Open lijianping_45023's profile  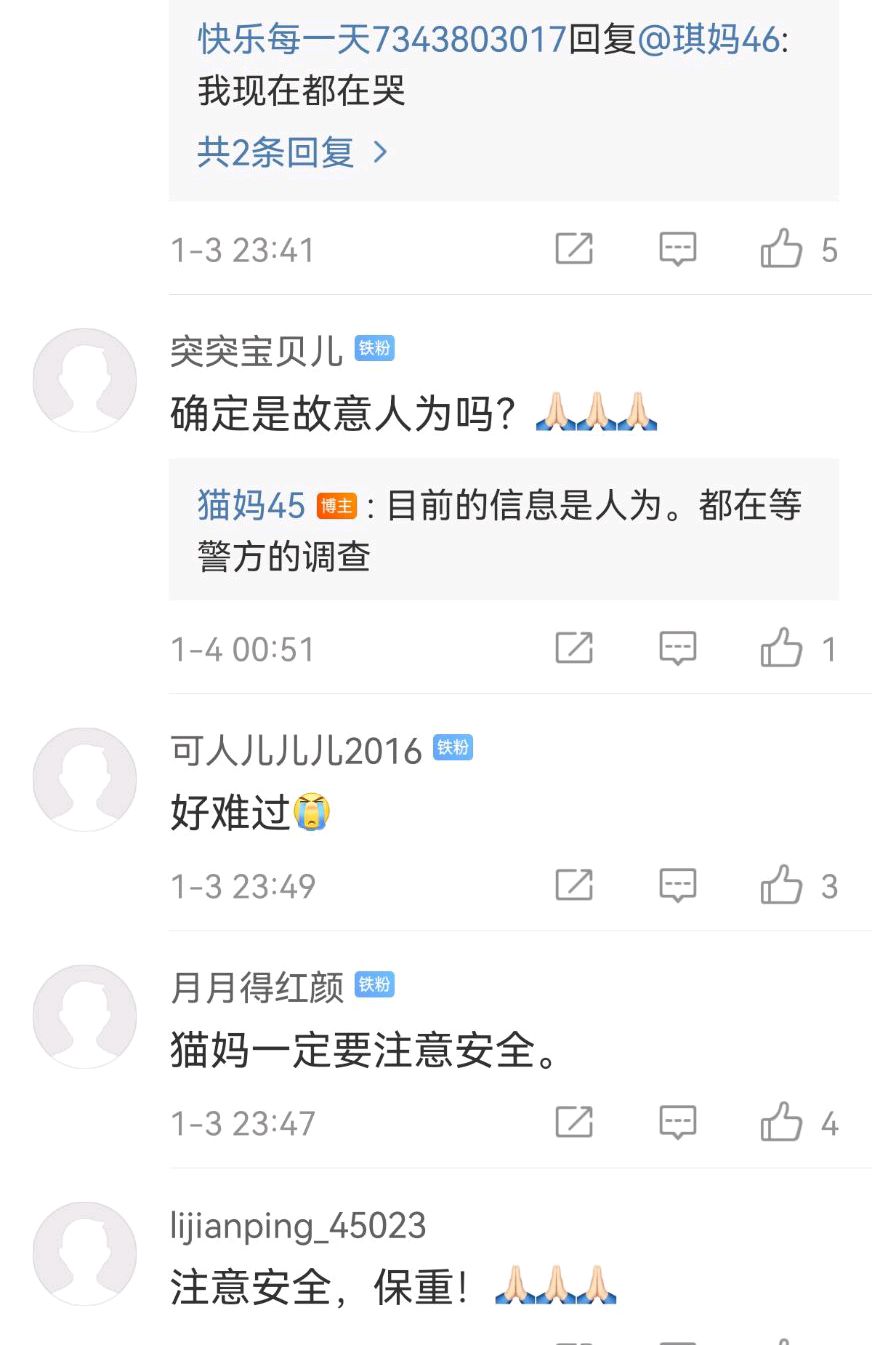click(x=298, y=1225)
